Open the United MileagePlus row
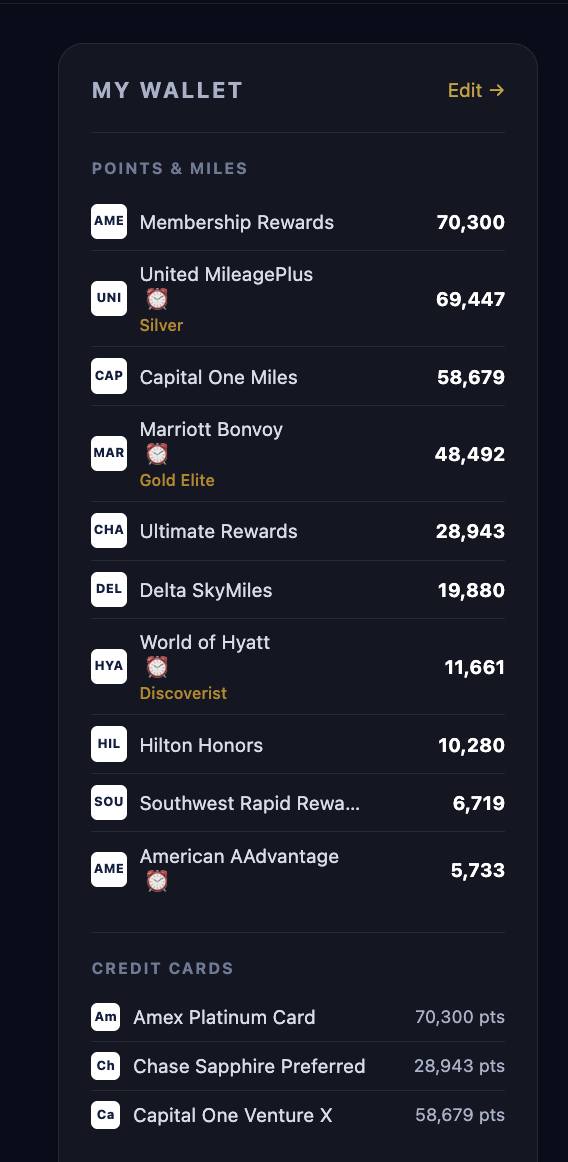This screenshot has width=568, height=1162. point(298,299)
